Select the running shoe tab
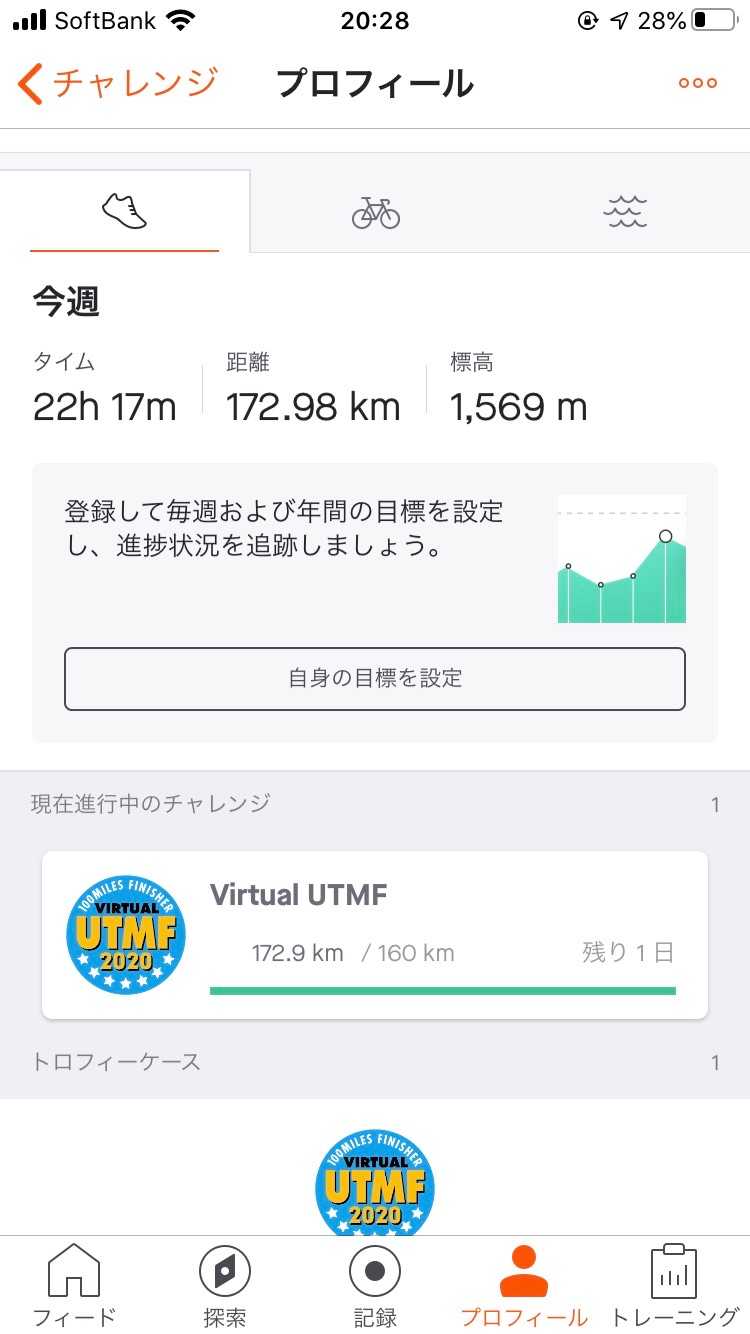This screenshot has width=750, height=1334. click(125, 212)
